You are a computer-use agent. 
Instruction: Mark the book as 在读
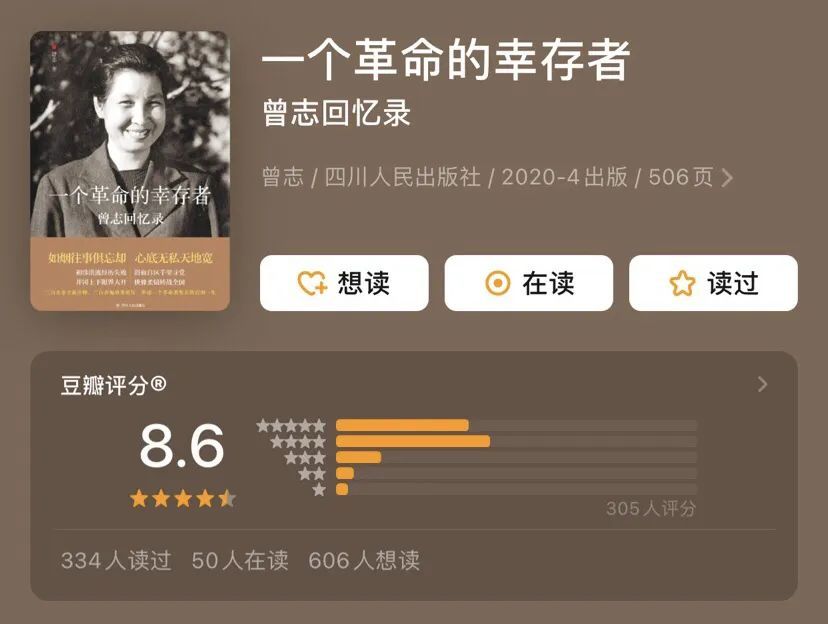coord(528,283)
